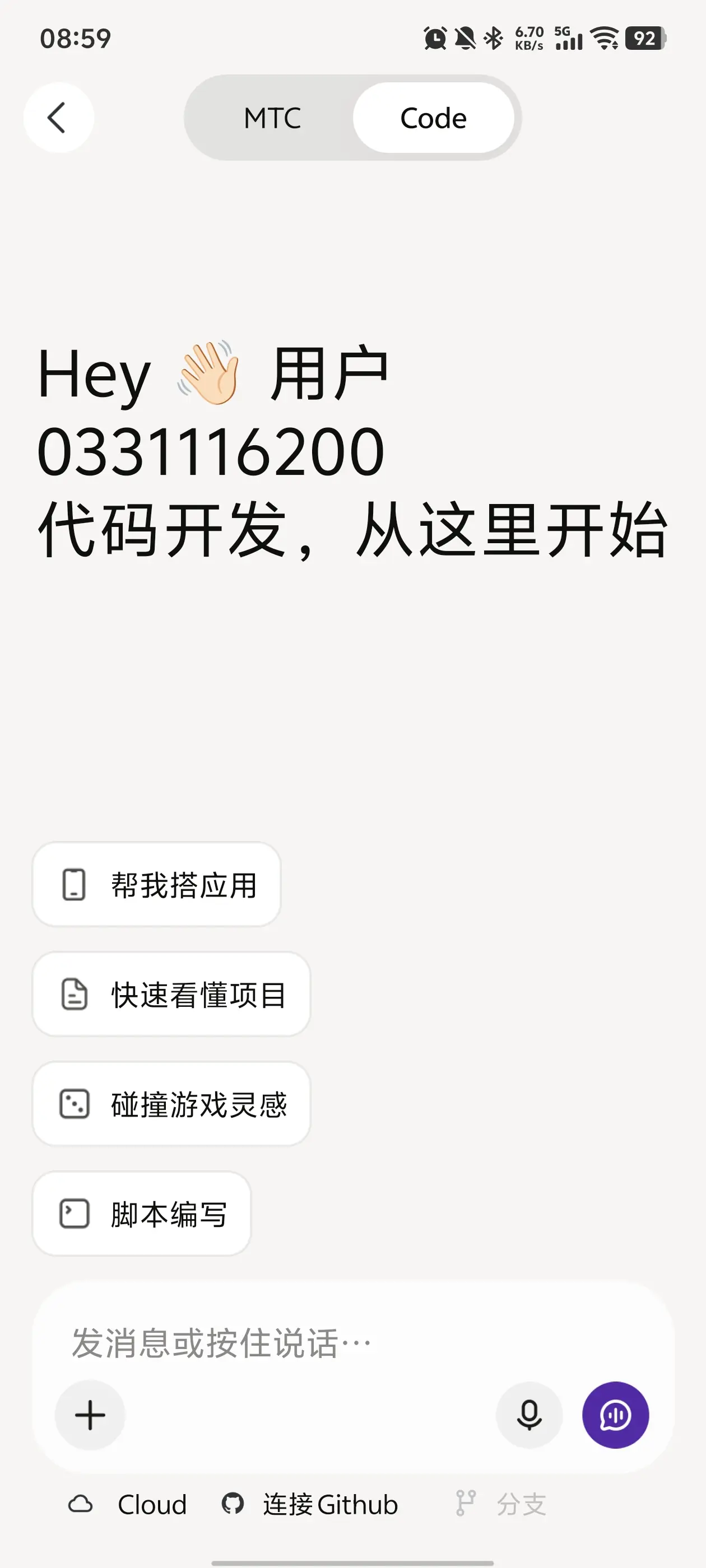Tap the microphone for voice input
Image resolution: width=706 pixels, height=1568 pixels.
point(529,1415)
